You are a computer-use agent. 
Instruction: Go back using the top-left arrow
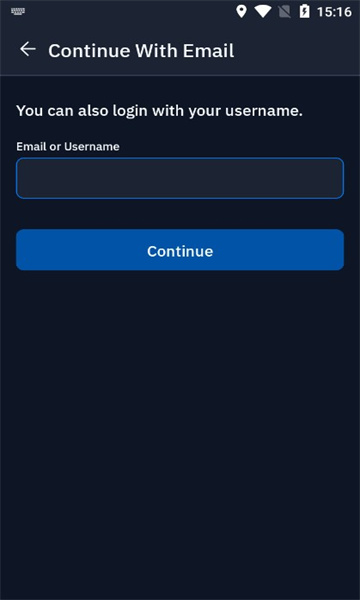pyautogui.click(x=28, y=49)
